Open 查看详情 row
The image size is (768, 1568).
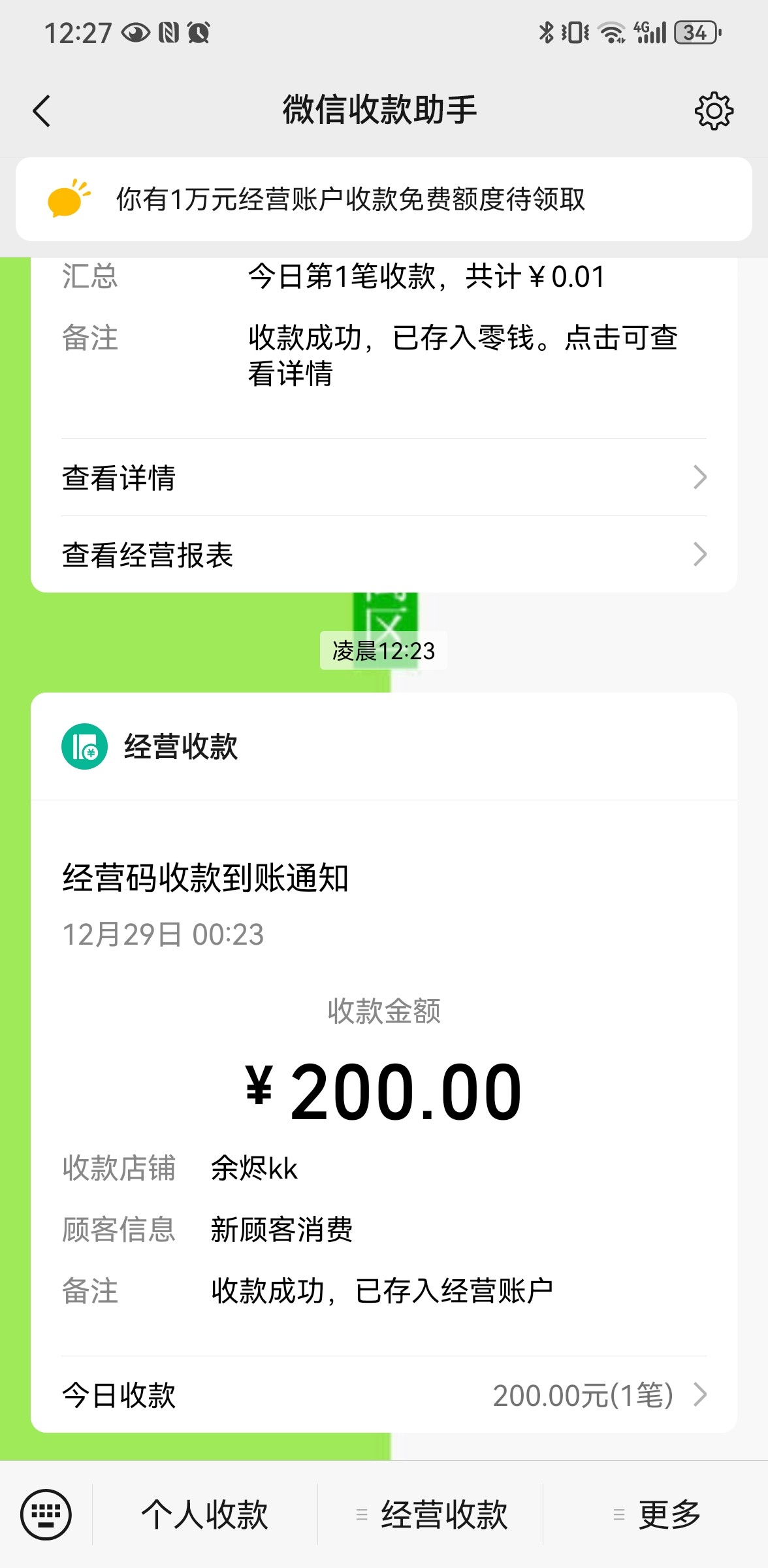384,478
